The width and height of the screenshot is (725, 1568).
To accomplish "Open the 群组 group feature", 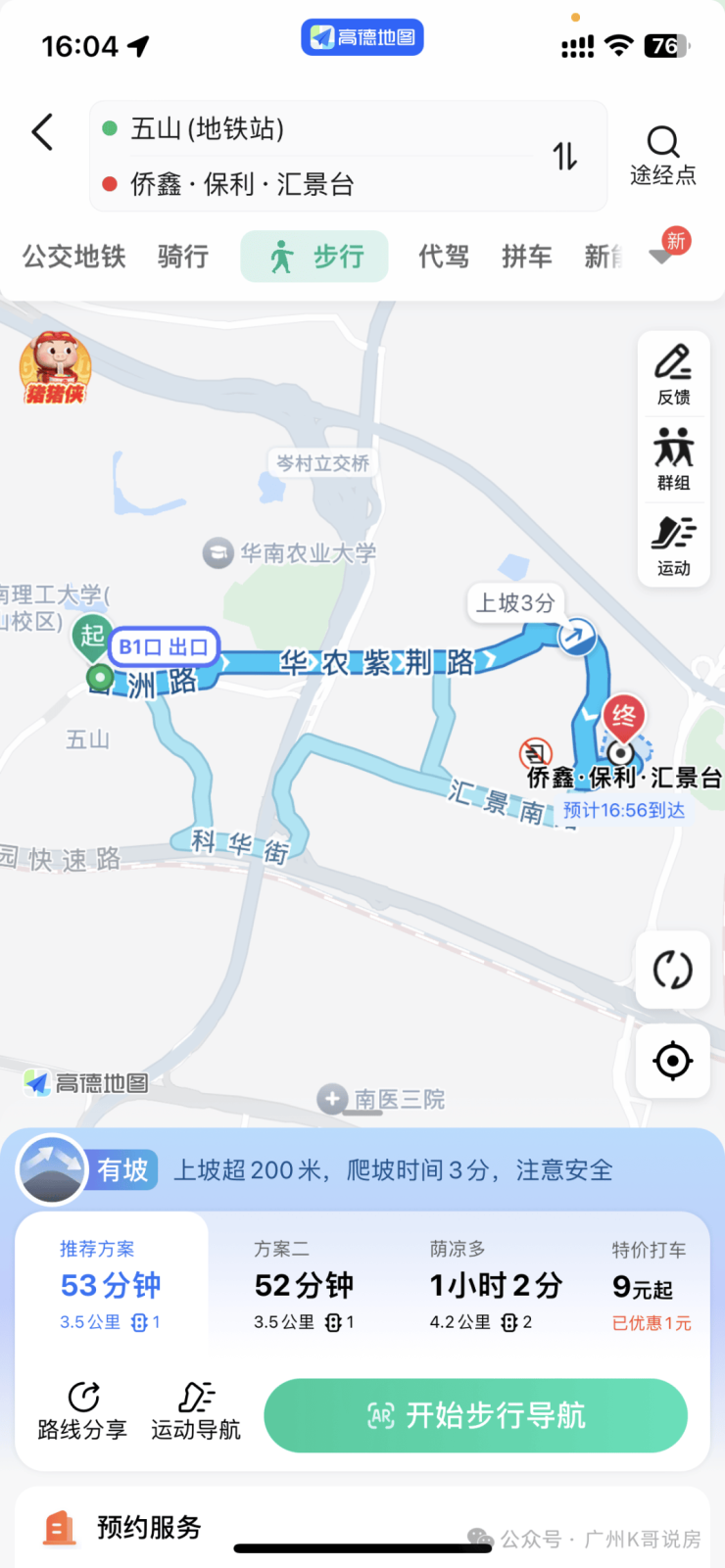I will coord(673,459).
